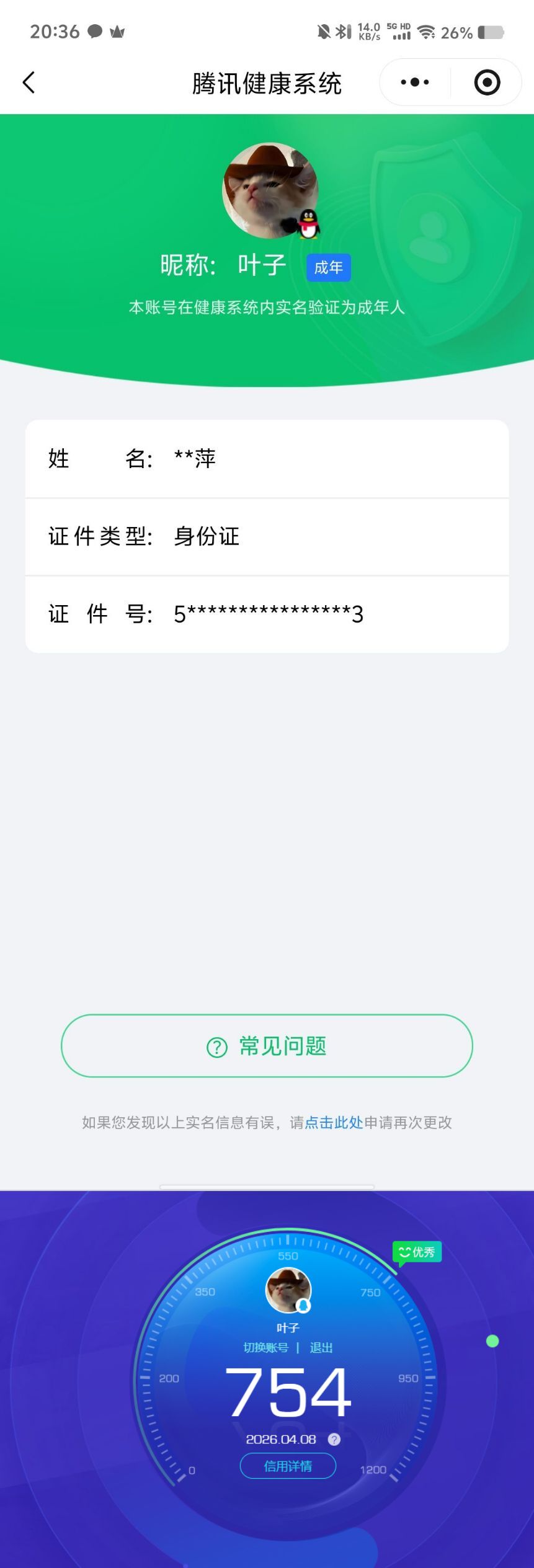This screenshot has height=1568, width=534.
Task: Tap the 优秀 rating badge on the dial
Action: tap(416, 1252)
